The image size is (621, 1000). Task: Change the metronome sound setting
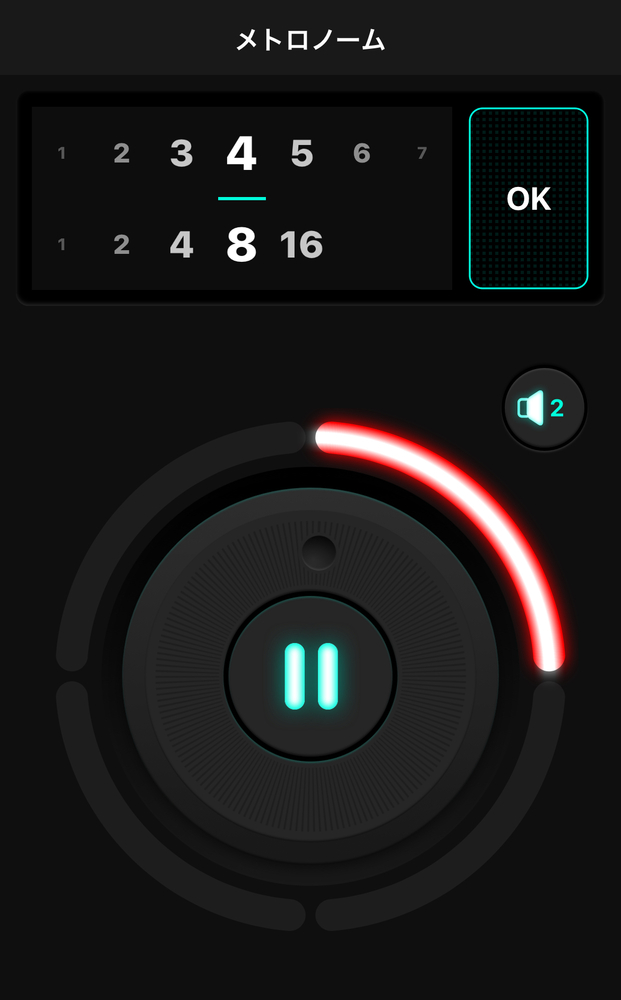click(x=543, y=408)
